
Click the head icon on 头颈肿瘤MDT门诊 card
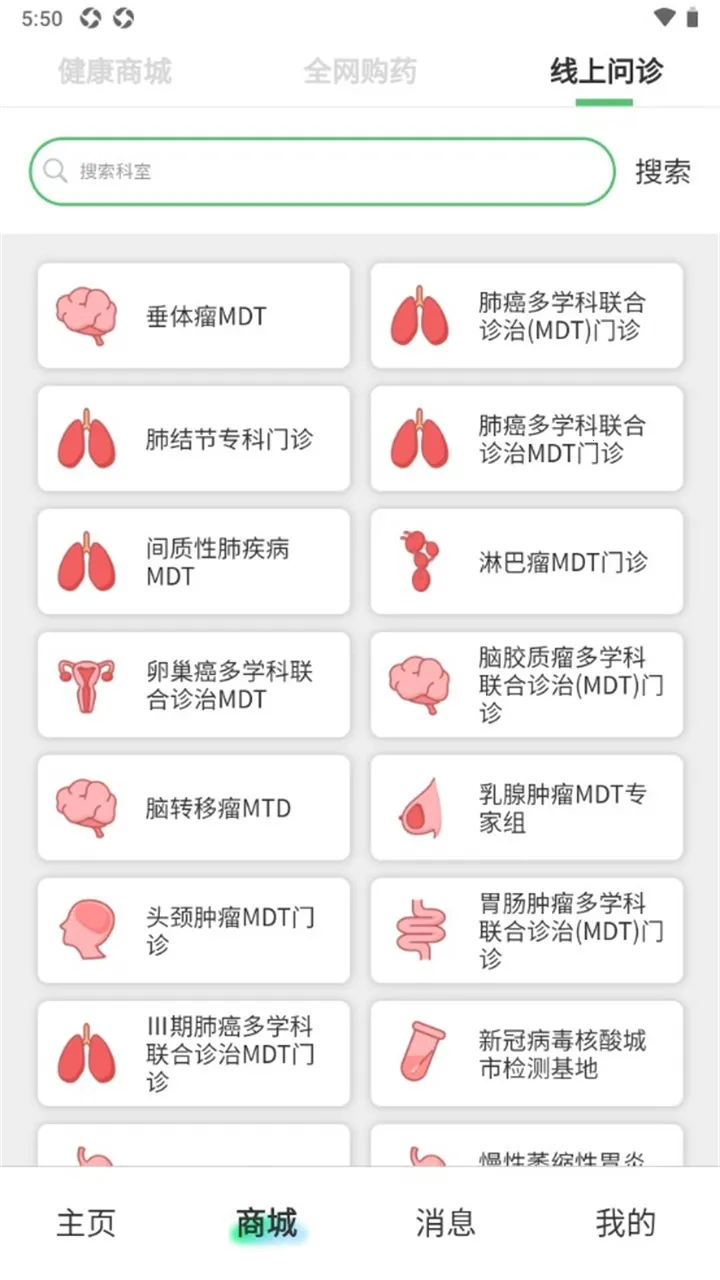[x=86, y=930]
